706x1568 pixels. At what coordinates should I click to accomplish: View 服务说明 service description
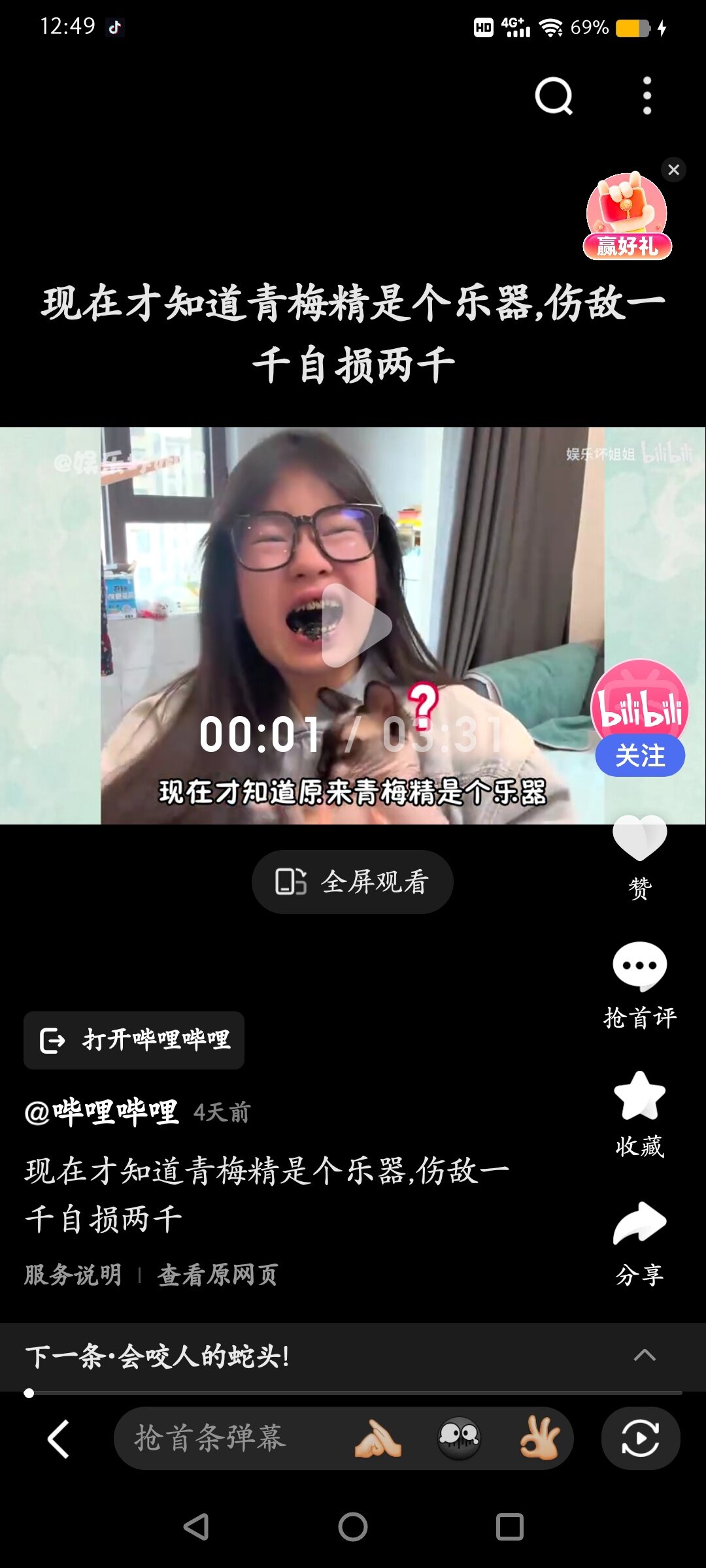pos(73,1275)
